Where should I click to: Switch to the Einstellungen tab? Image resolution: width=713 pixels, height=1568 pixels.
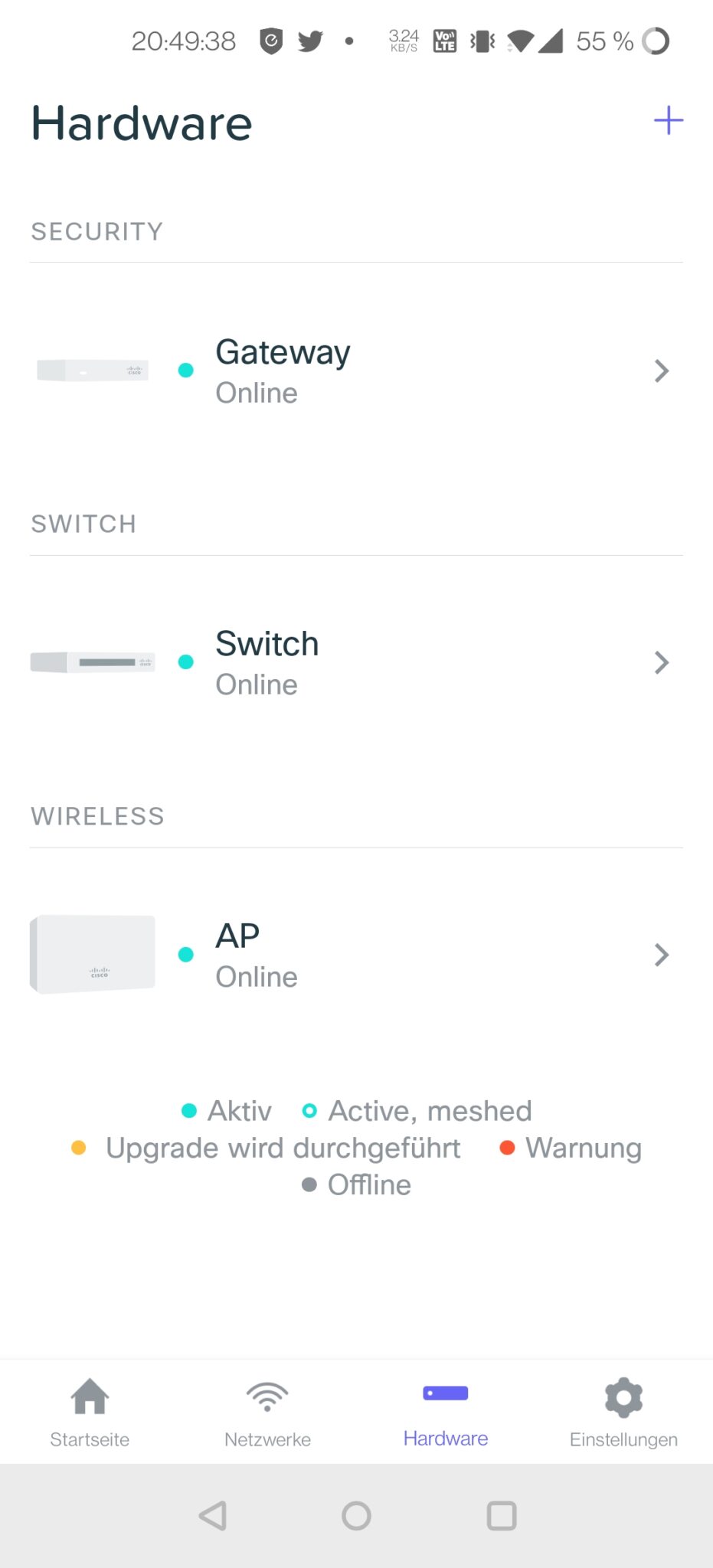pos(623,1413)
